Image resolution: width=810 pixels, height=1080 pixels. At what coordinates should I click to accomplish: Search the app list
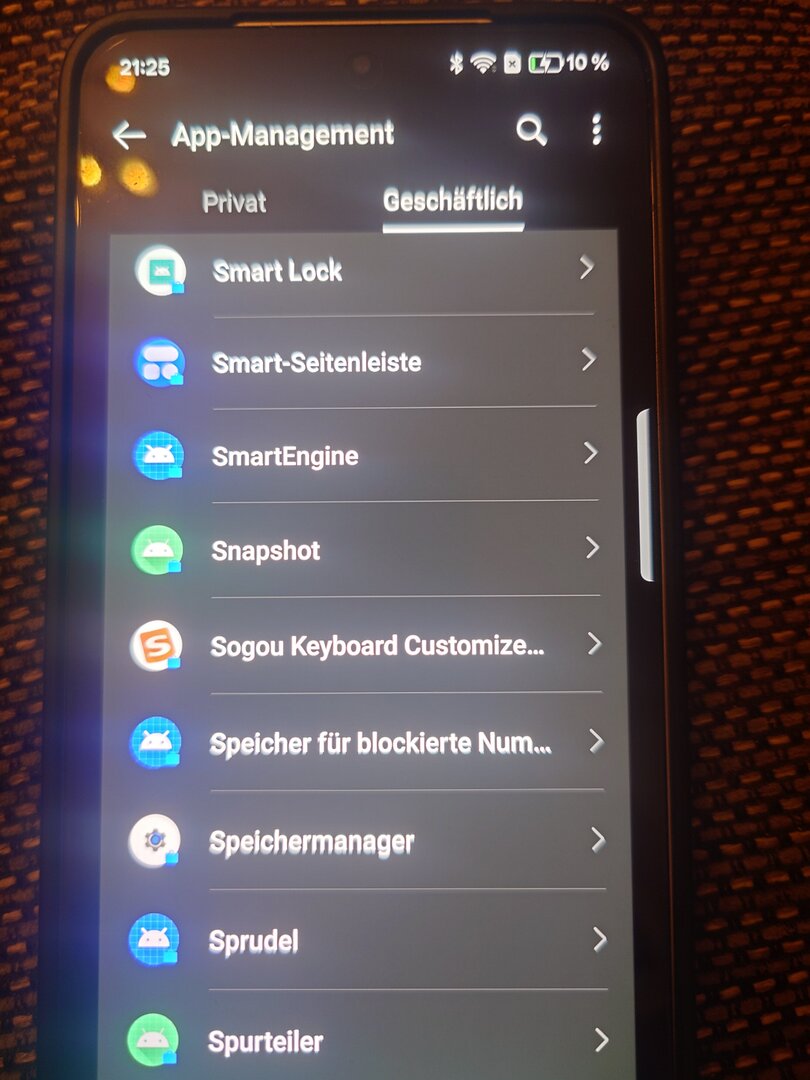531,130
